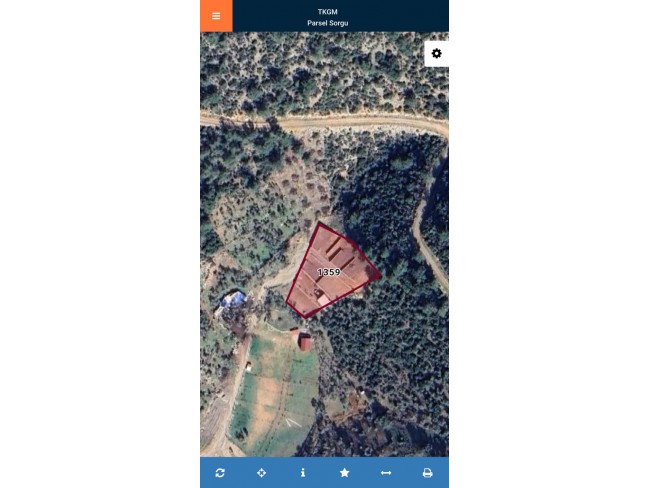Activate the distance measure tool
The image size is (650, 488).
pyautogui.click(x=386, y=472)
